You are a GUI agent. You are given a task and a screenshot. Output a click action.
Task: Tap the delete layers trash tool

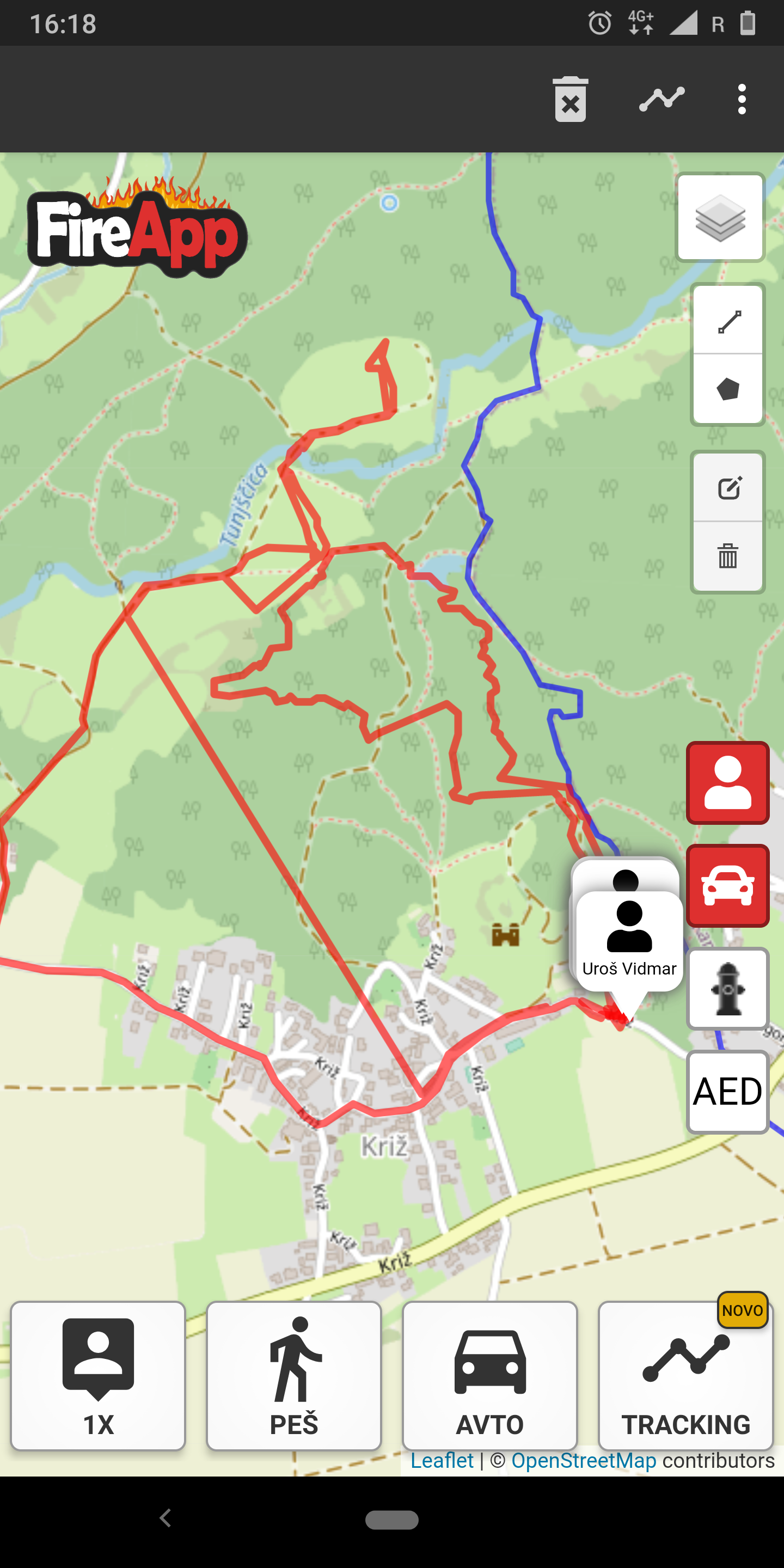click(x=728, y=556)
